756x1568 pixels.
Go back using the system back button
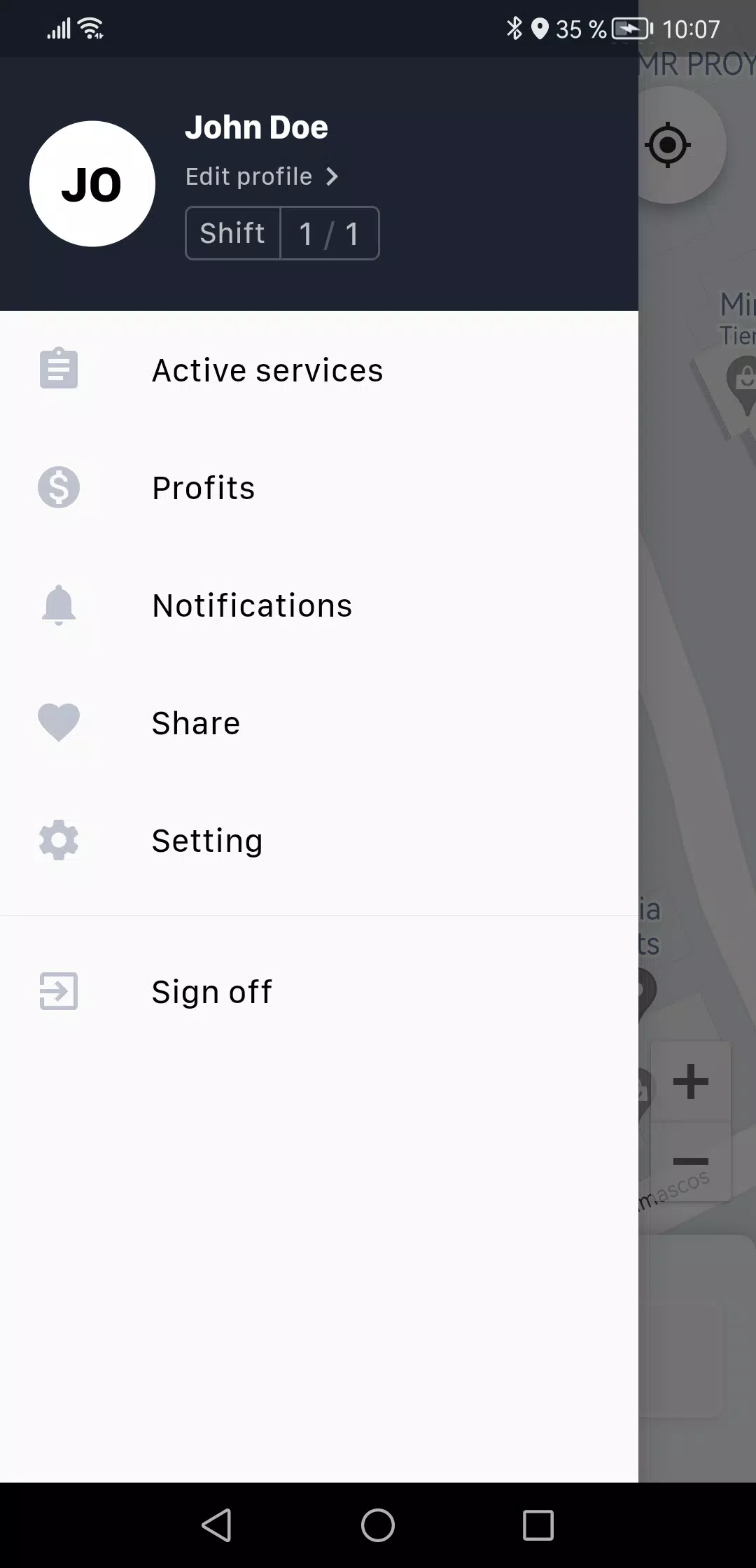217,1525
